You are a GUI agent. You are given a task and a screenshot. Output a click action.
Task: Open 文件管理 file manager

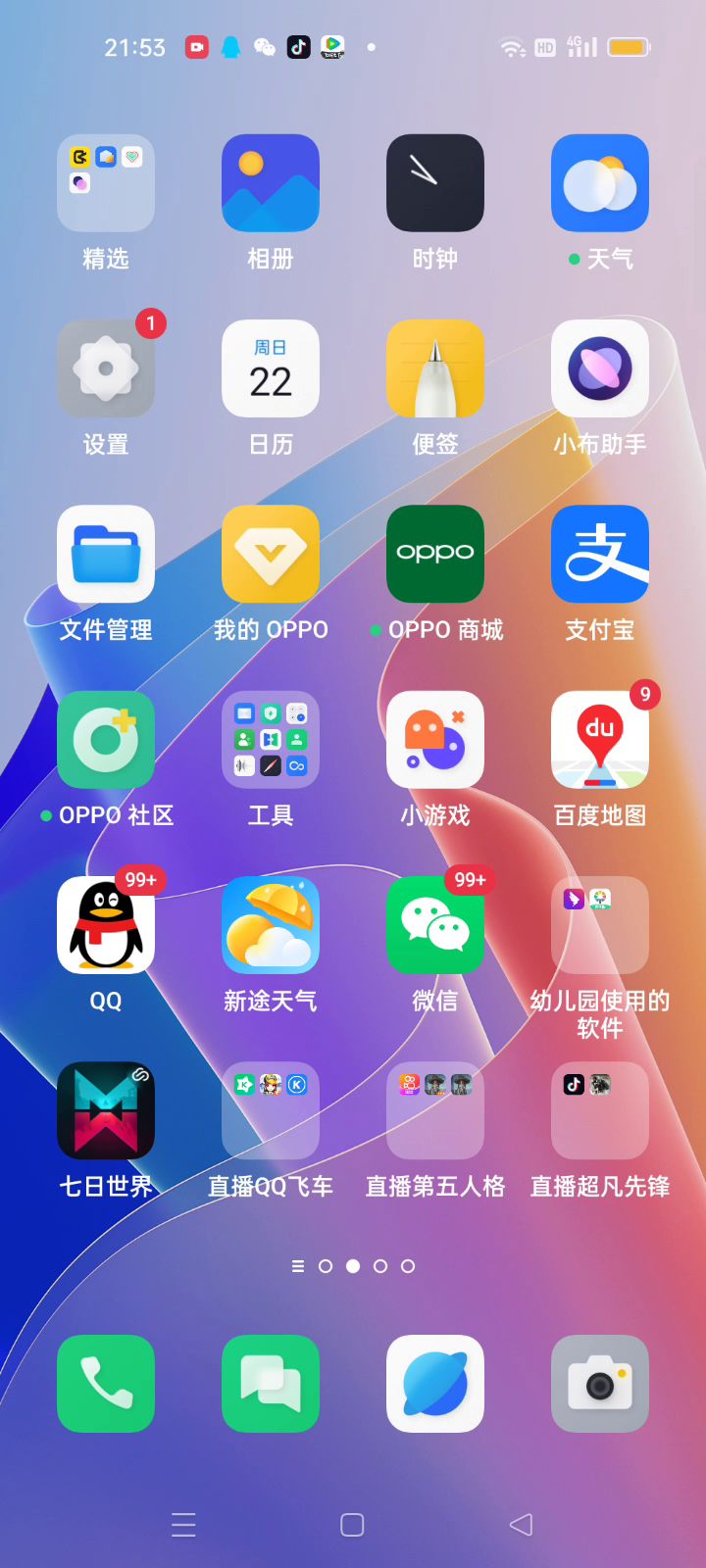coord(106,554)
